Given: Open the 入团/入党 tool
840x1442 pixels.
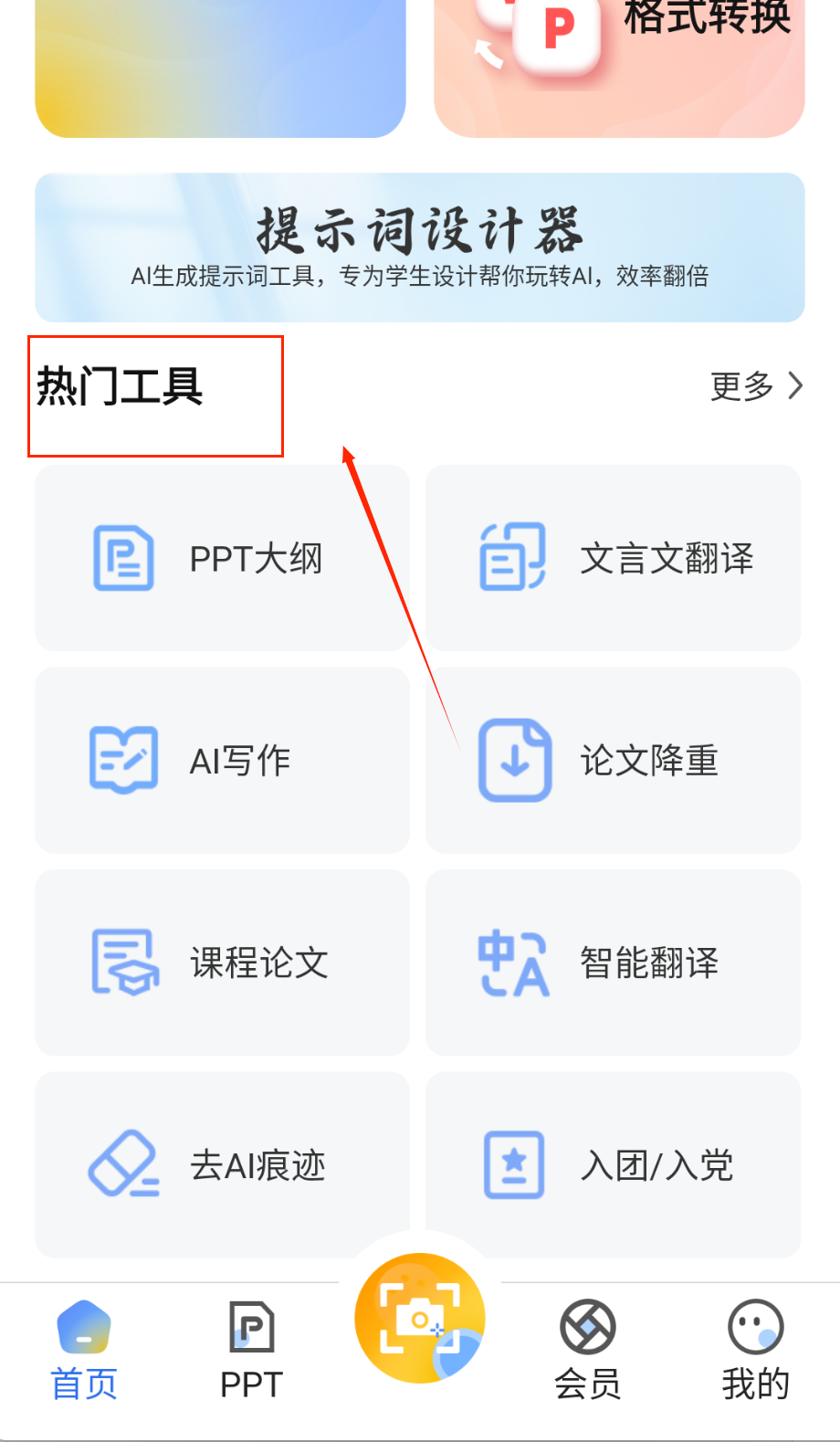Looking at the screenshot, I should point(613,1164).
